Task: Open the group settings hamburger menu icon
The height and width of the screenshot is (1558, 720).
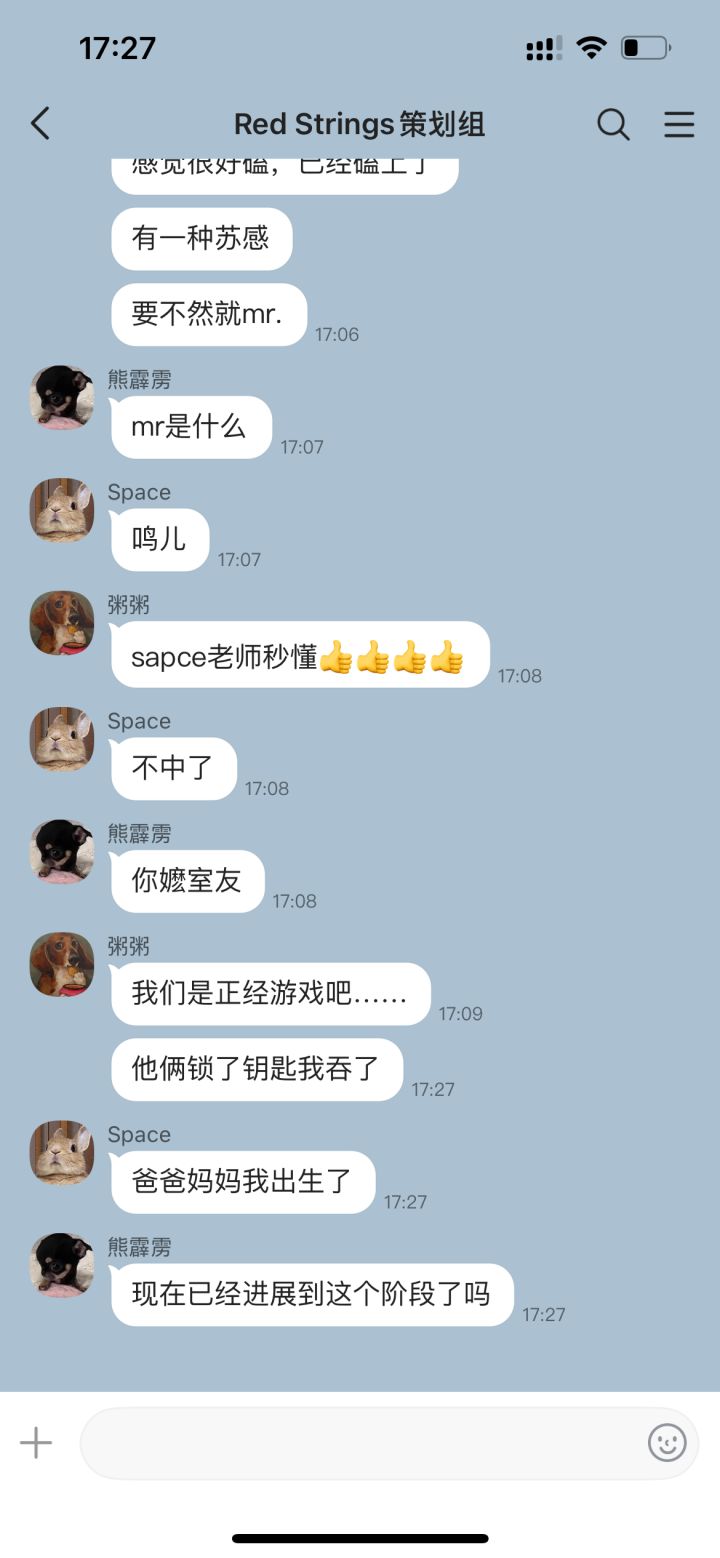Action: 679,125
